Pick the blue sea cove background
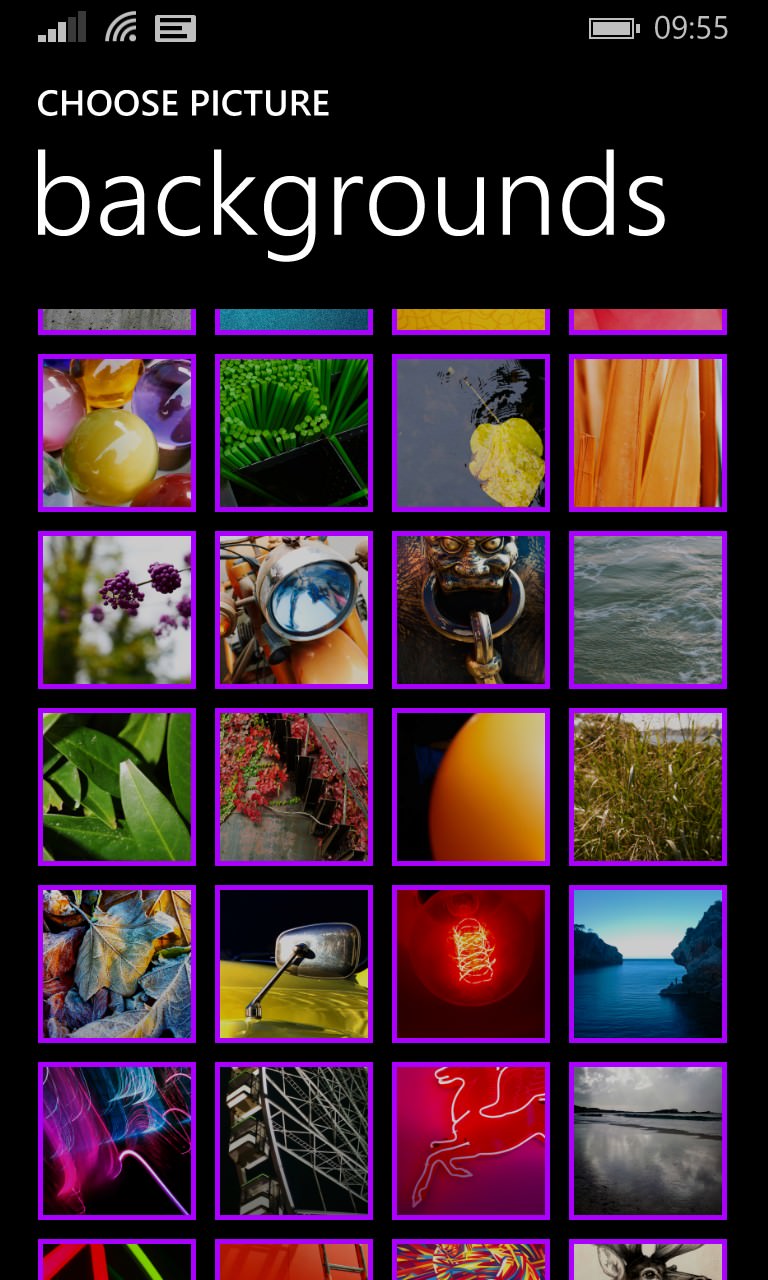This screenshot has width=768, height=1280. pyautogui.click(x=648, y=964)
